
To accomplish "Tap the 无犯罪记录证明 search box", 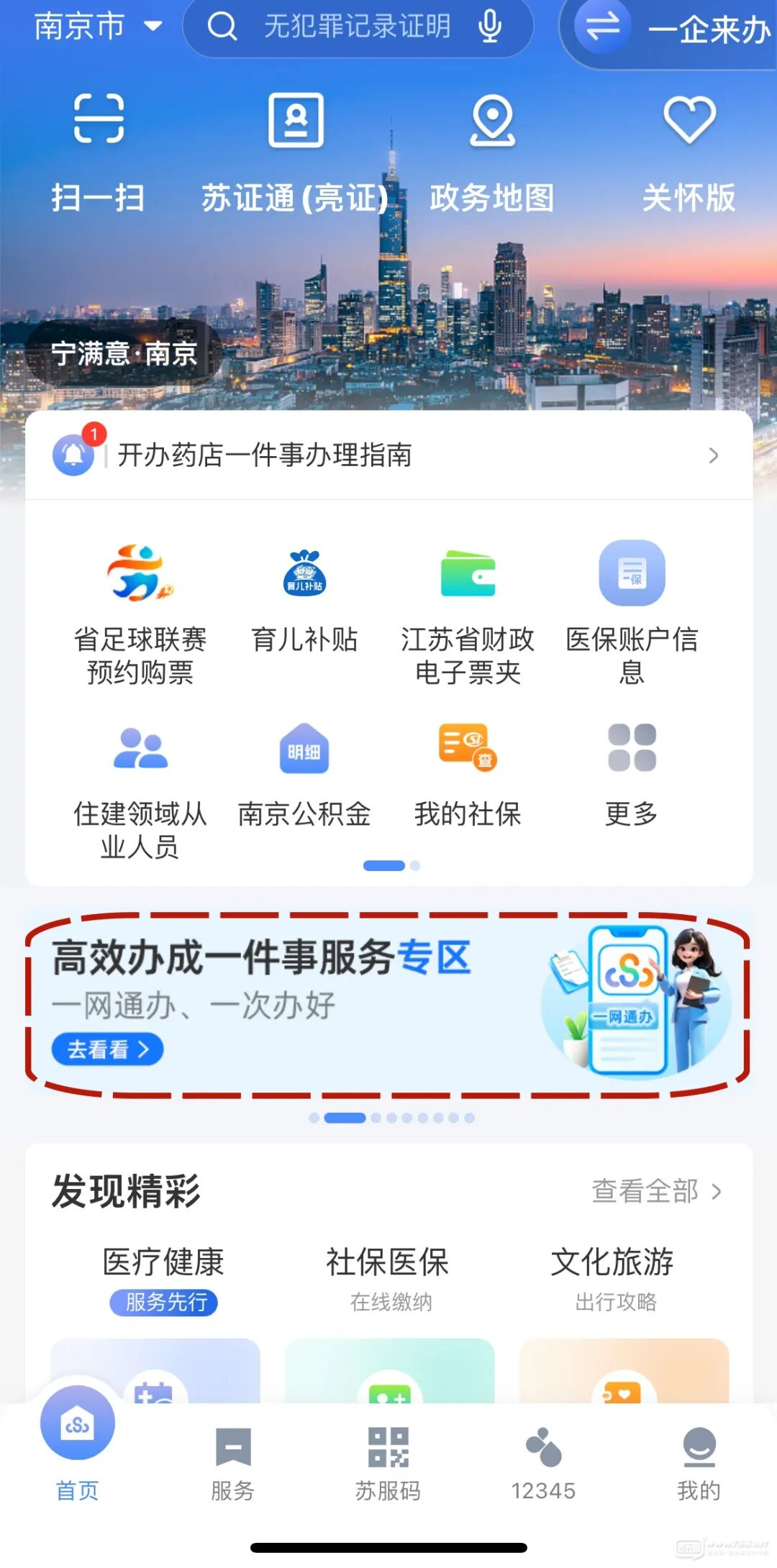I will pyautogui.click(x=356, y=27).
